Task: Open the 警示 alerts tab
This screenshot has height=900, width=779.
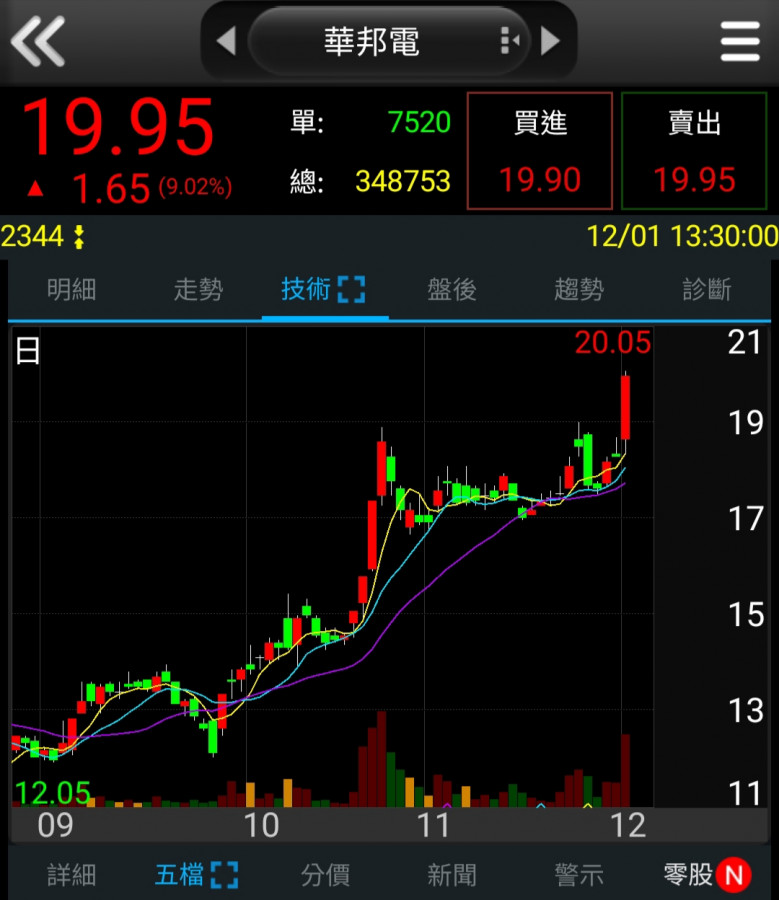Action: 579,875
